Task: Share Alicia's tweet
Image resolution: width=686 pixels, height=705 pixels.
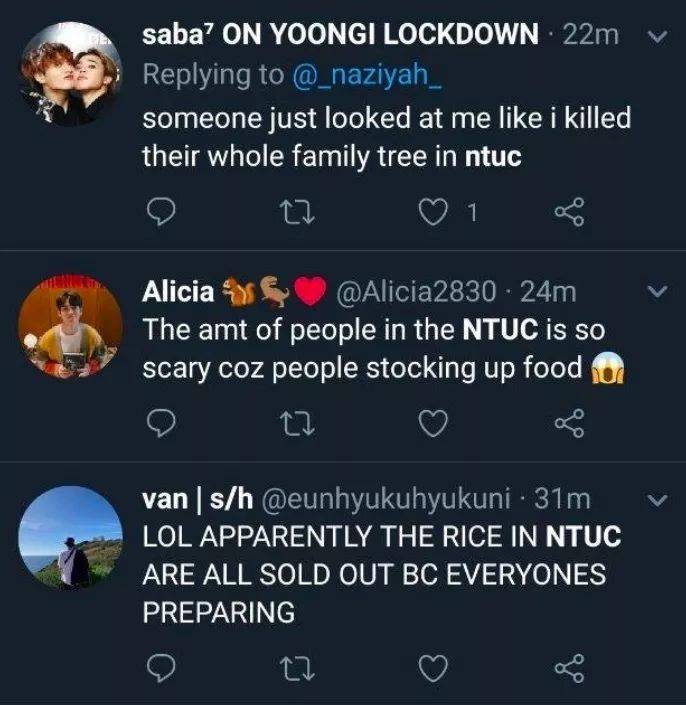Action: (567, 426)
